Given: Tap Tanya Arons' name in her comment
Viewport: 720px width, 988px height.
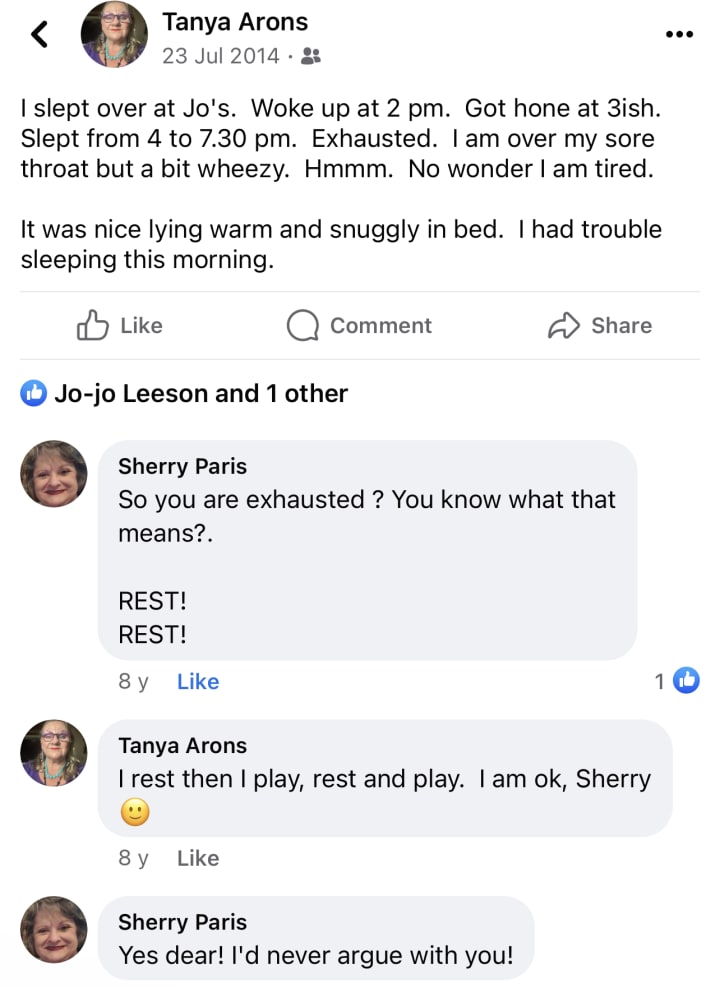Looking at the screenshot, I should (183, 745).
